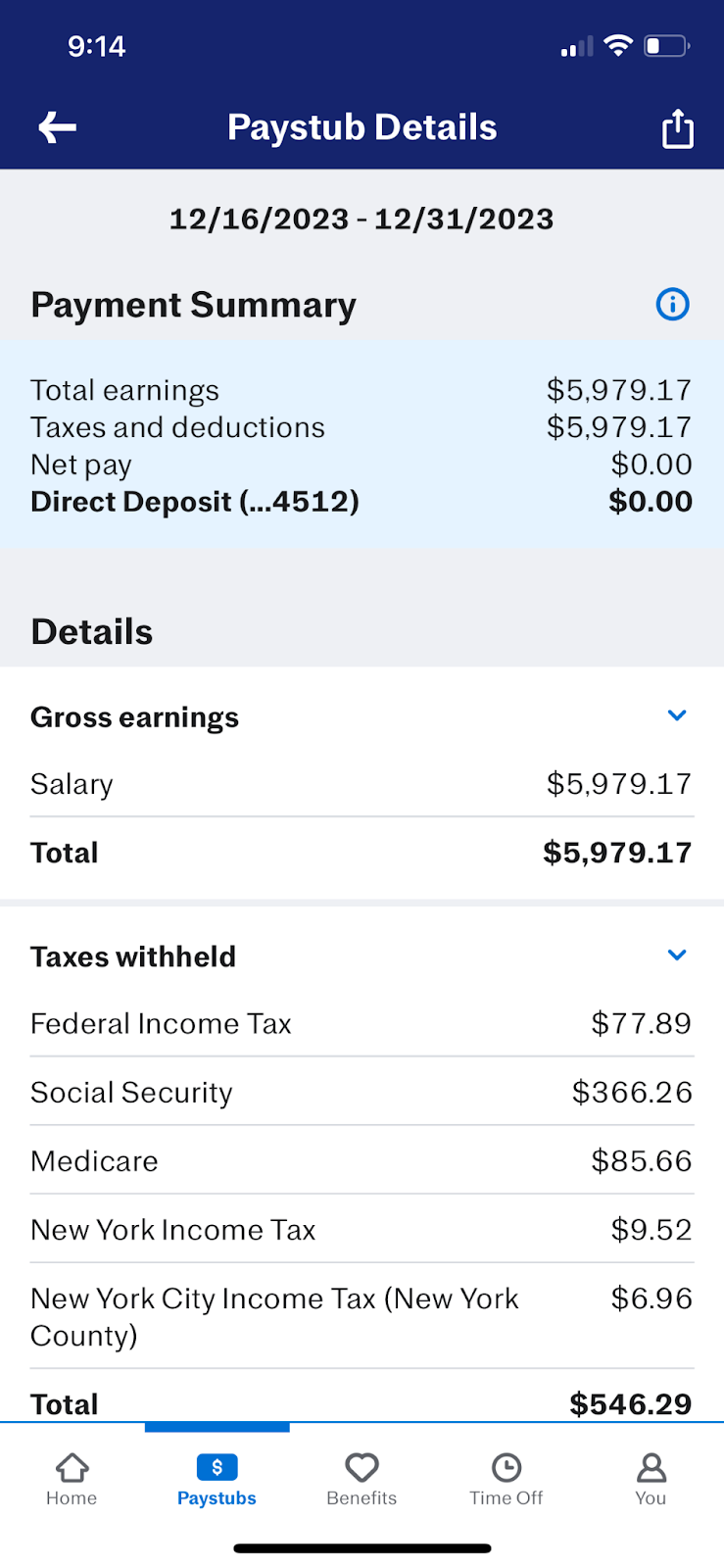Open the Benefits tab
This screenshot has height=1568, width=724.
(x=362, y=1480)
